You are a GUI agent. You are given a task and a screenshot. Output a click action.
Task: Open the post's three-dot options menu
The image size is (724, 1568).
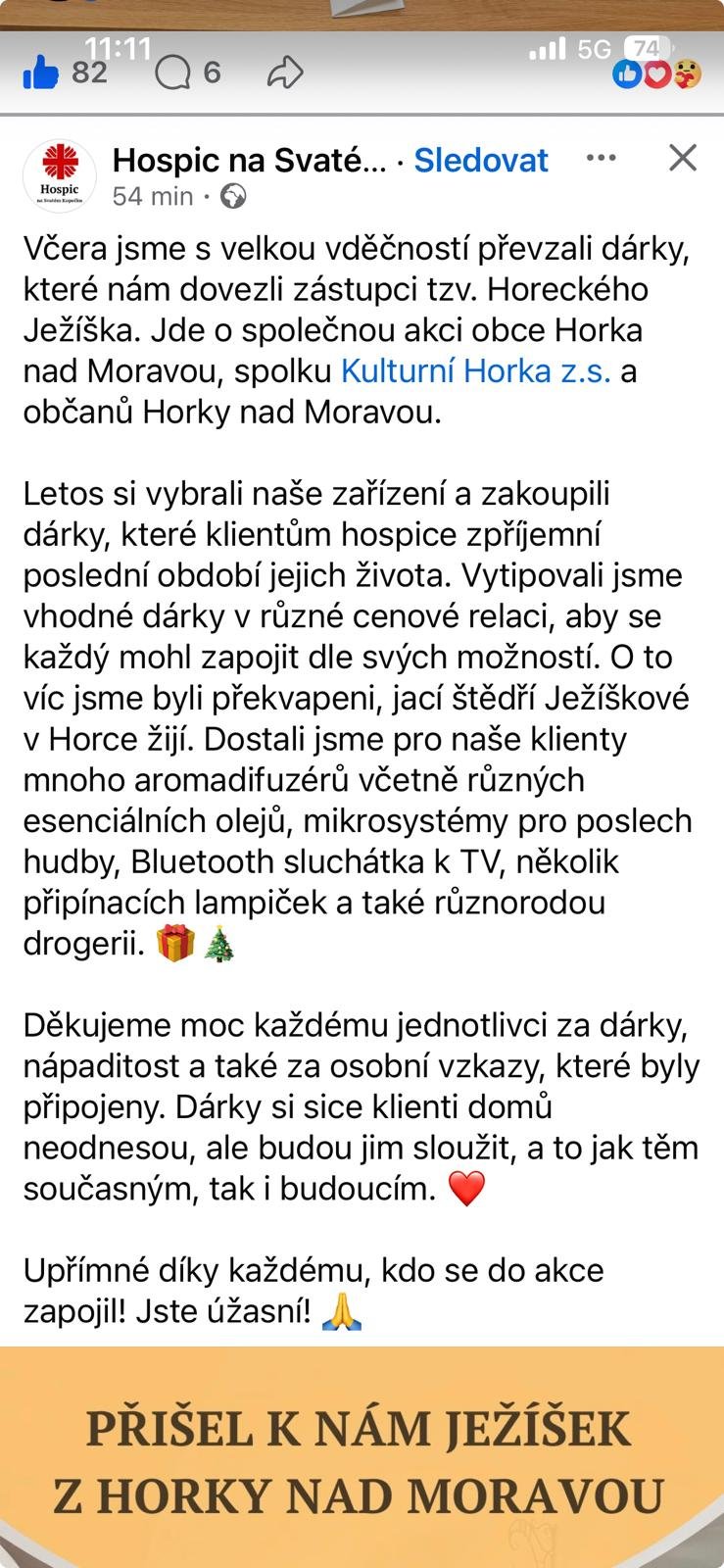pos(601,158)
